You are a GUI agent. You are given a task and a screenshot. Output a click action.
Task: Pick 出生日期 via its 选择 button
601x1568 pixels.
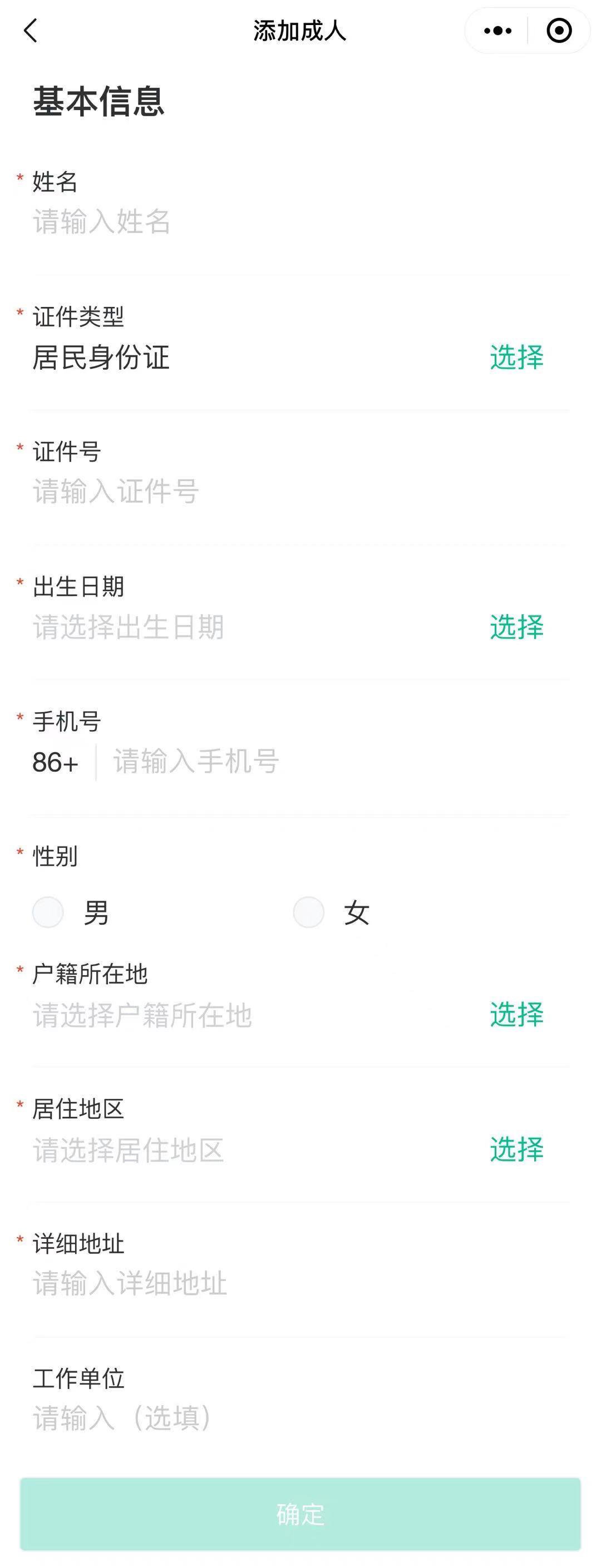[516, 627]
